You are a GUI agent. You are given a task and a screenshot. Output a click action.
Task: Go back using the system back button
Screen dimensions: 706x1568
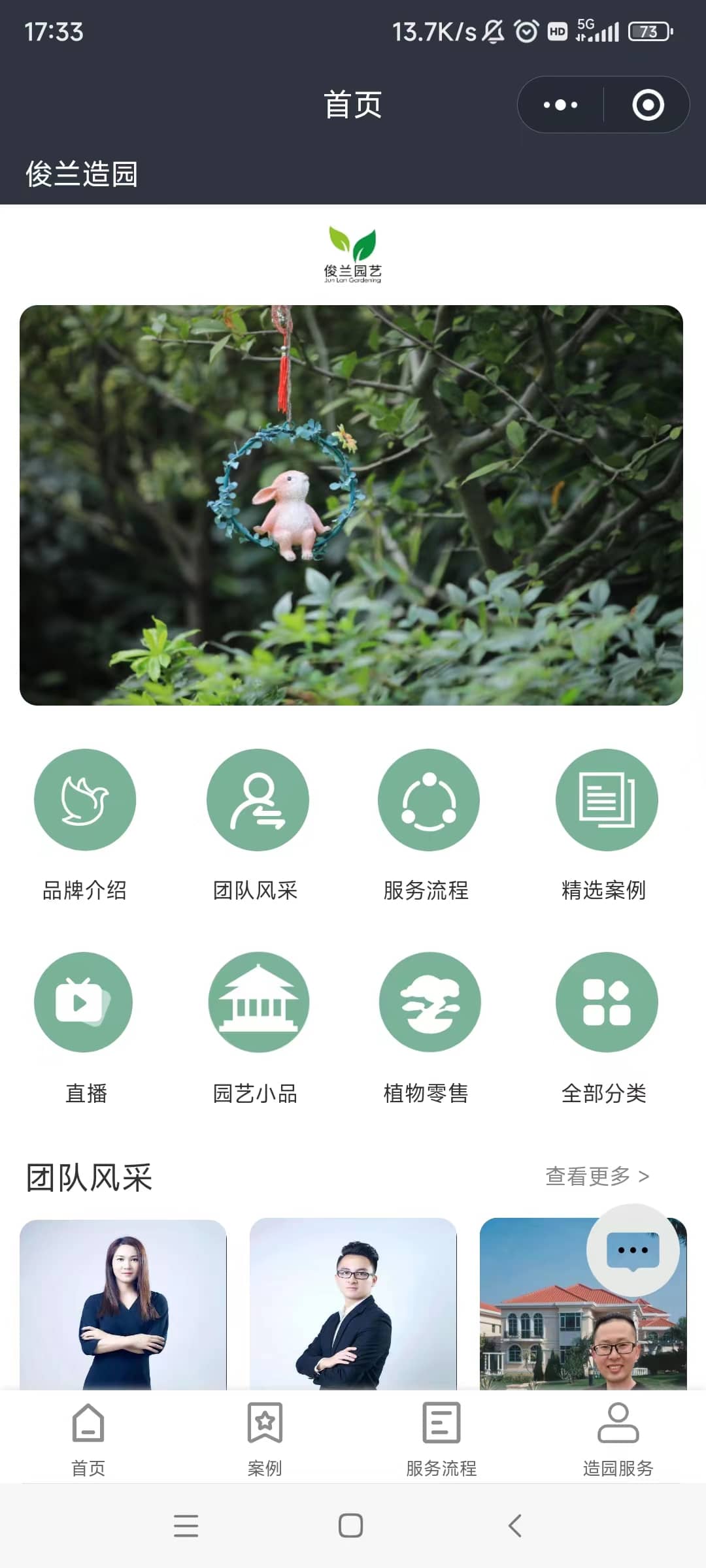(515, 1526)
